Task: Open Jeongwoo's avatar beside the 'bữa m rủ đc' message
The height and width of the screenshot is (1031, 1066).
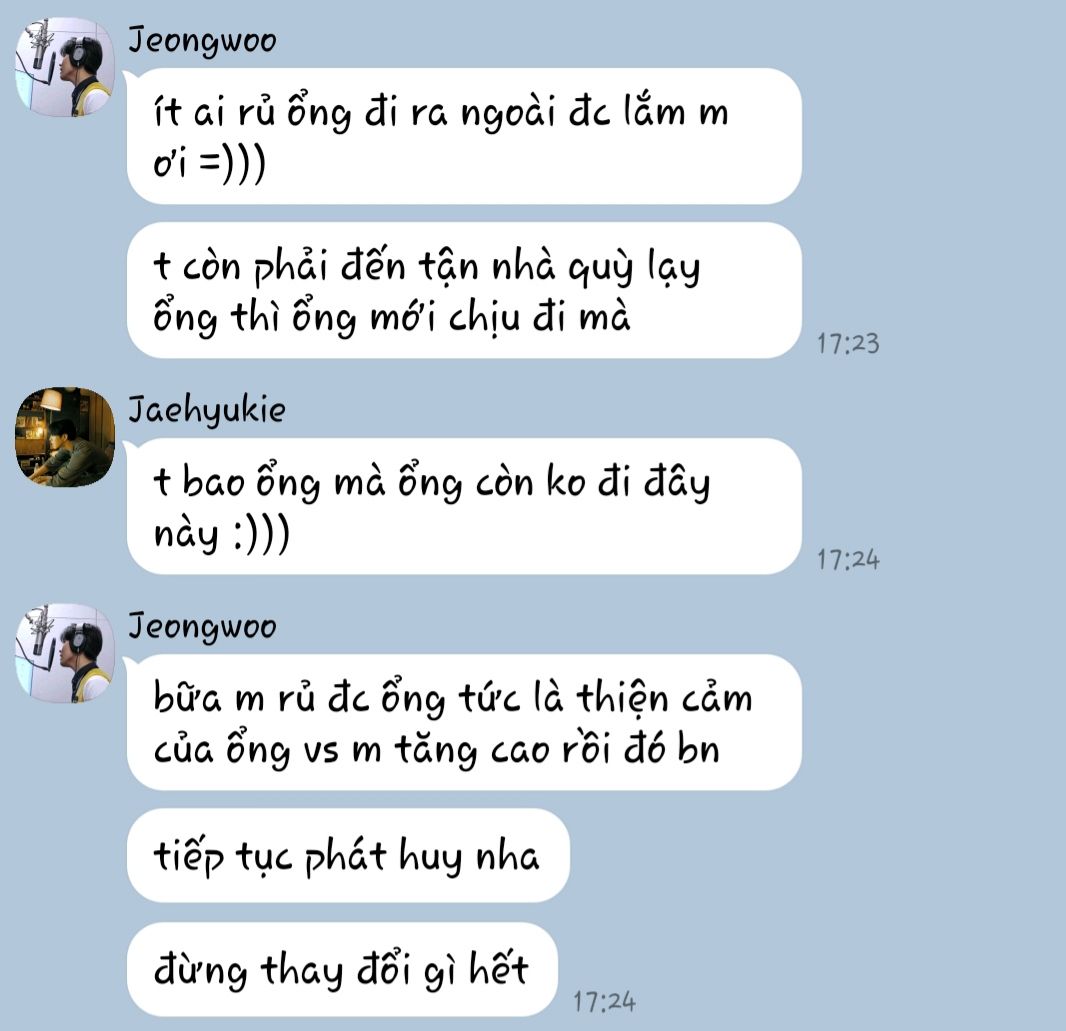Action: click(65, 653)
